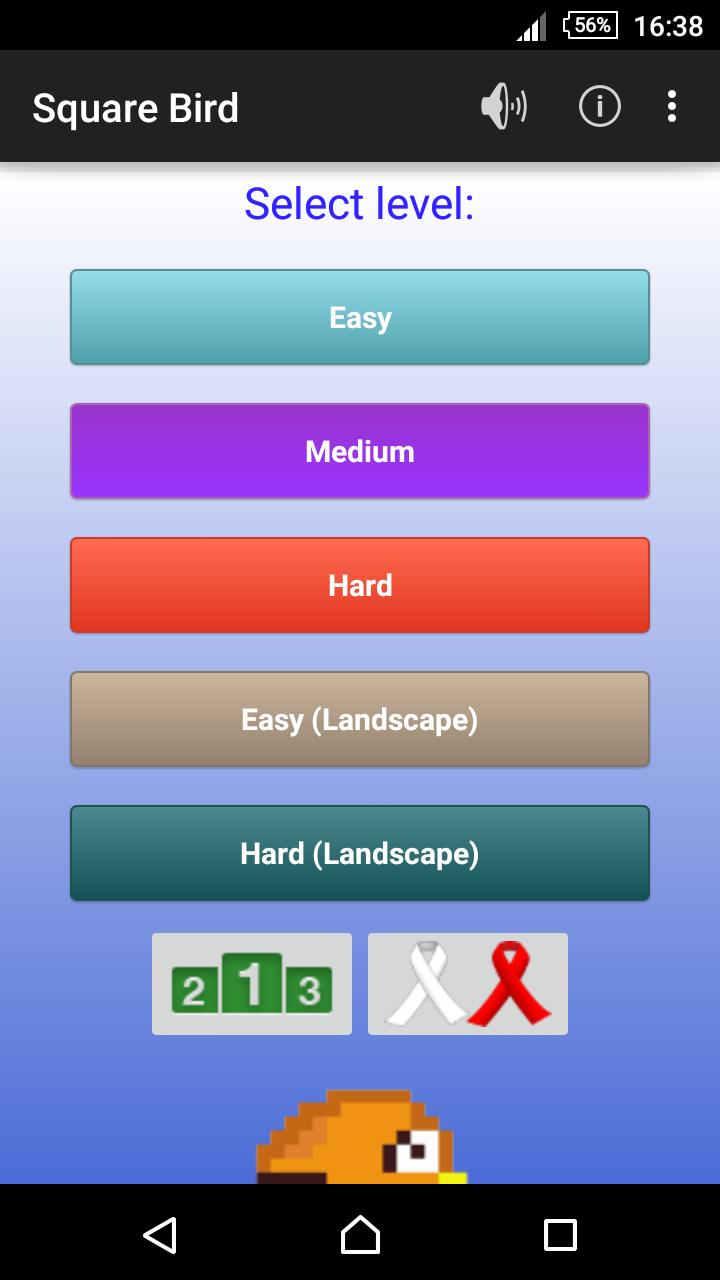Go back using the system back button

pos(160,1235)
